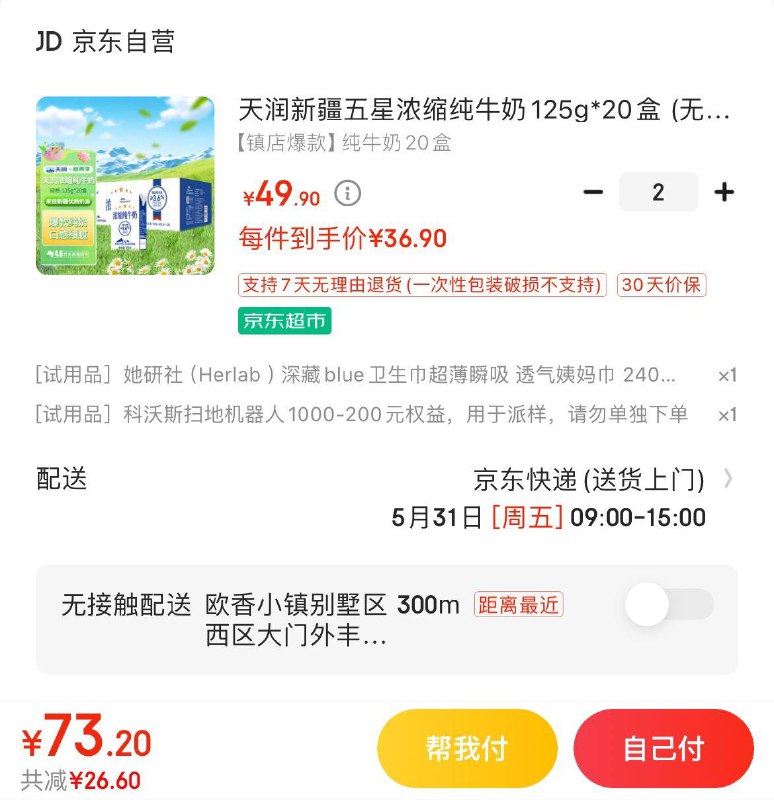Select the quantity field showing 2

coord(657,191)
